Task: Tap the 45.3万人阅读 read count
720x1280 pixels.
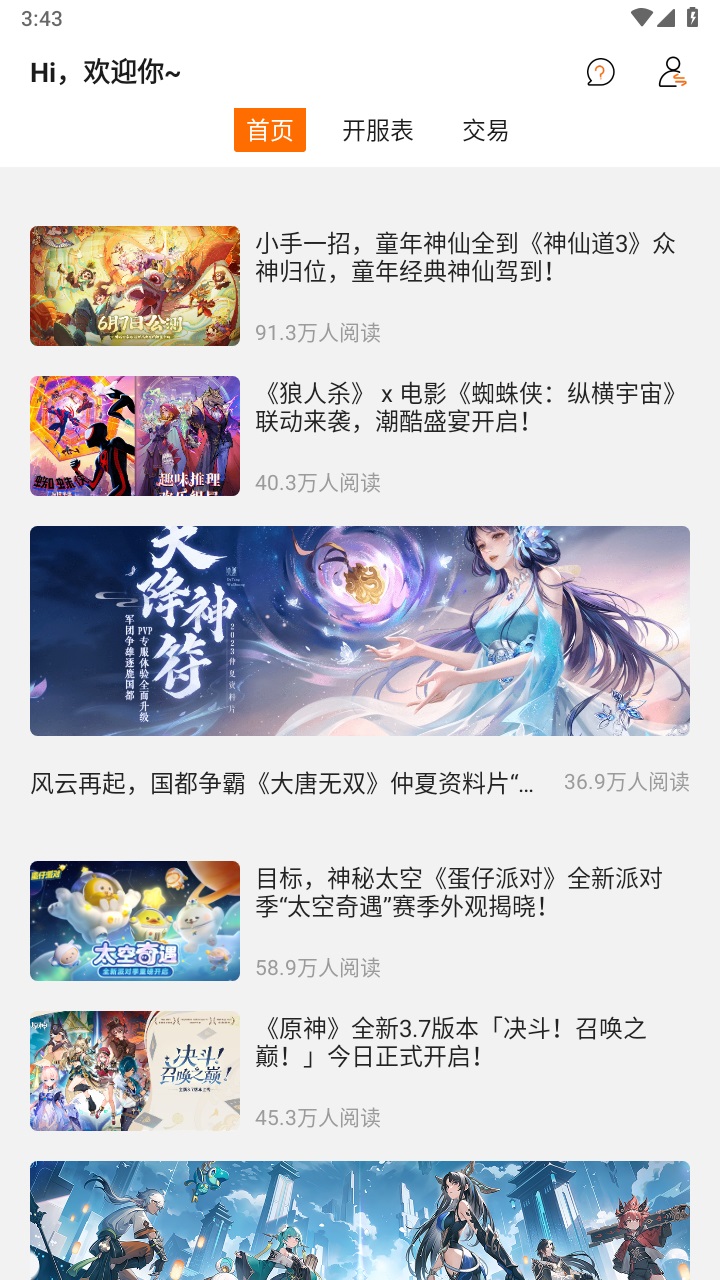Action: (x=319, y=1119)
